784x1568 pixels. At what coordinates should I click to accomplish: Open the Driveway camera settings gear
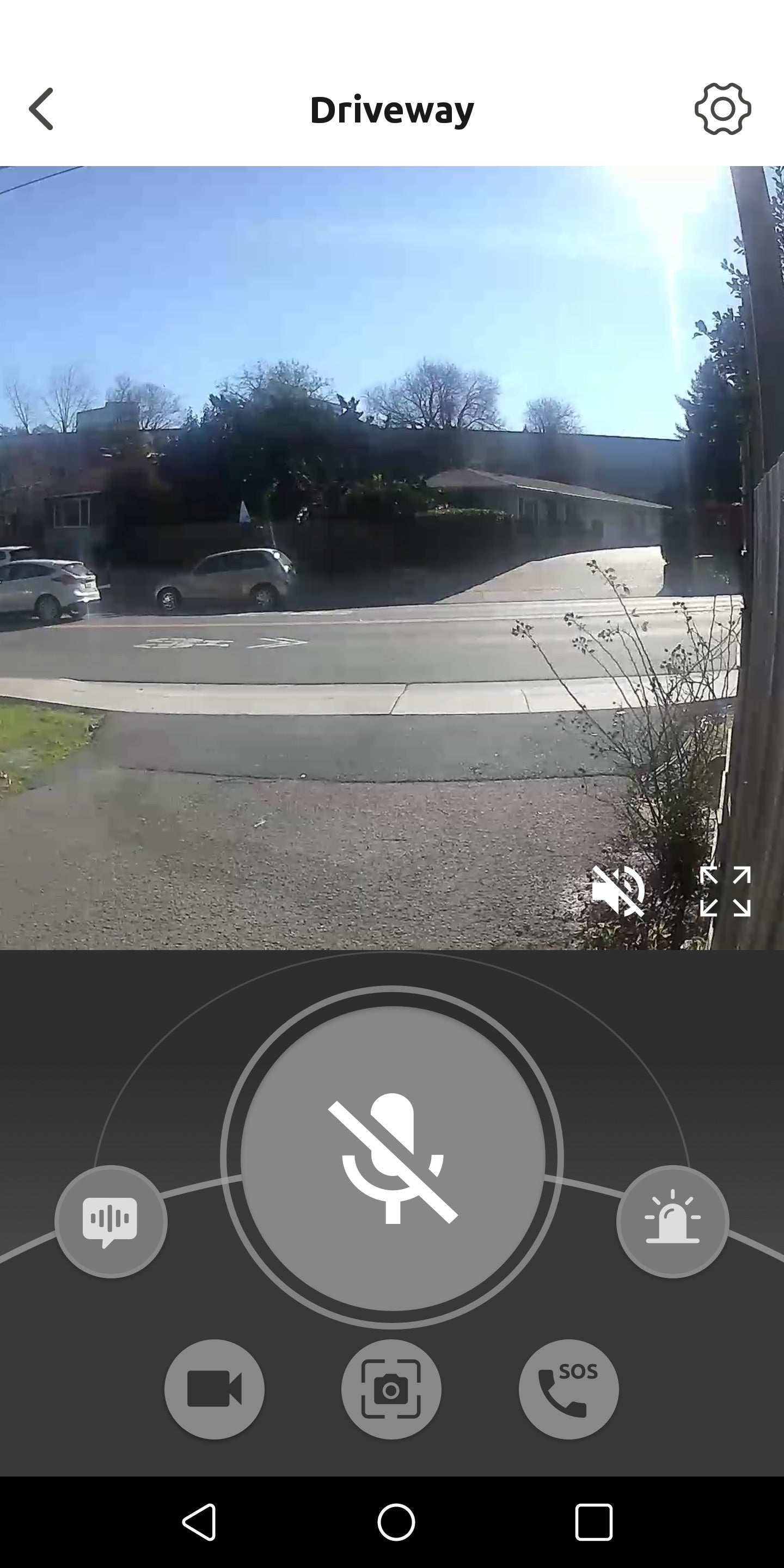tap(722, 109)
